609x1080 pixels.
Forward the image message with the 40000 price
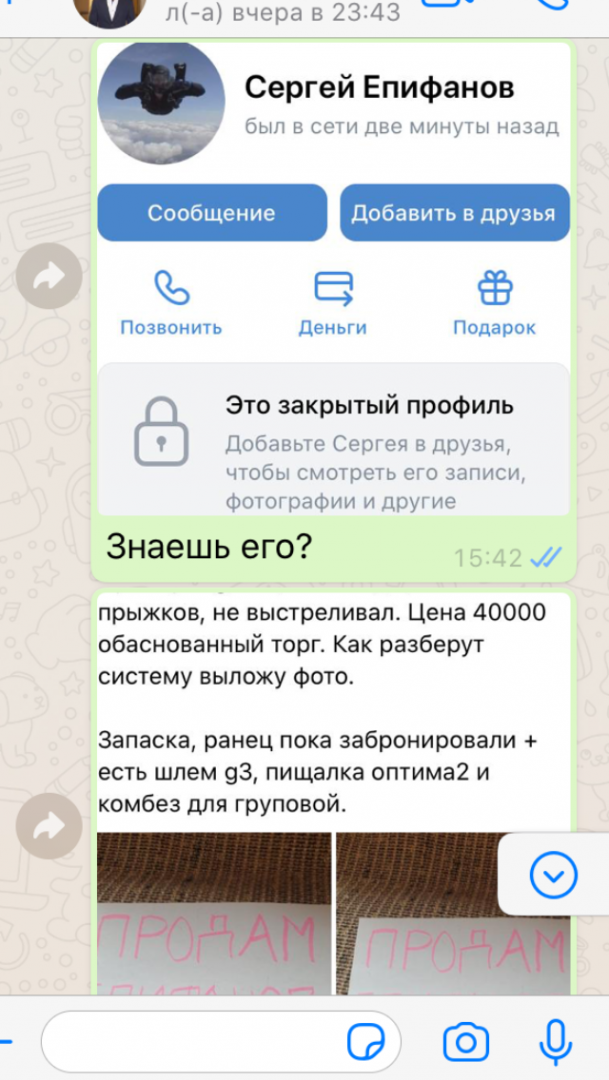click(x=49, y=827)
